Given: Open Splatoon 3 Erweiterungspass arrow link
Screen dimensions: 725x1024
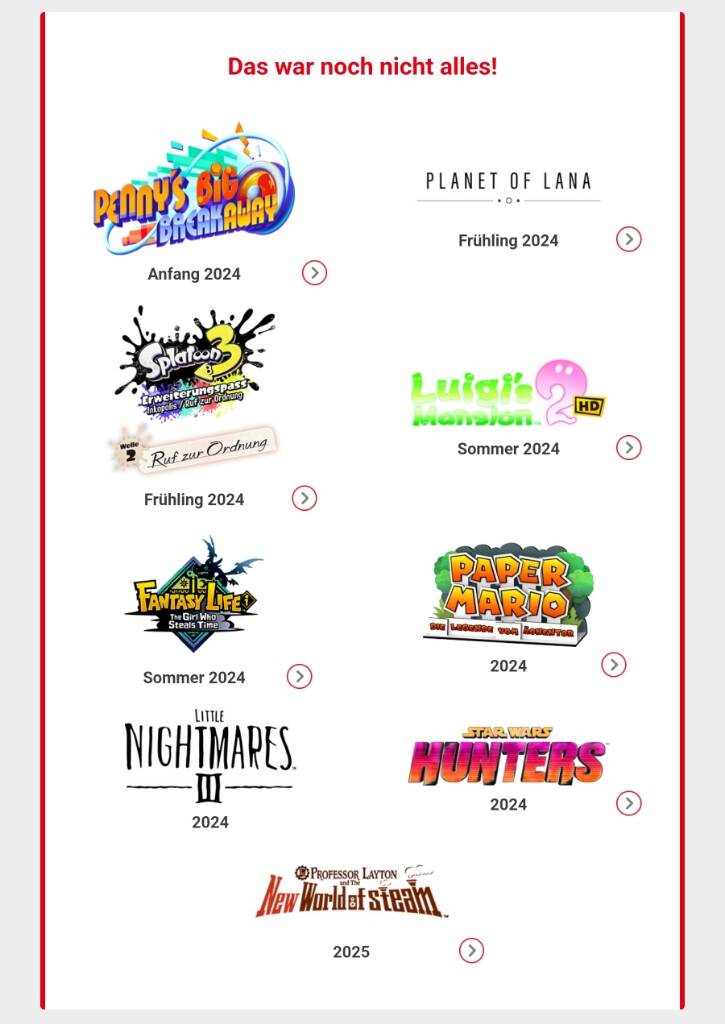Looking at the screenshot, I should 304,498.
